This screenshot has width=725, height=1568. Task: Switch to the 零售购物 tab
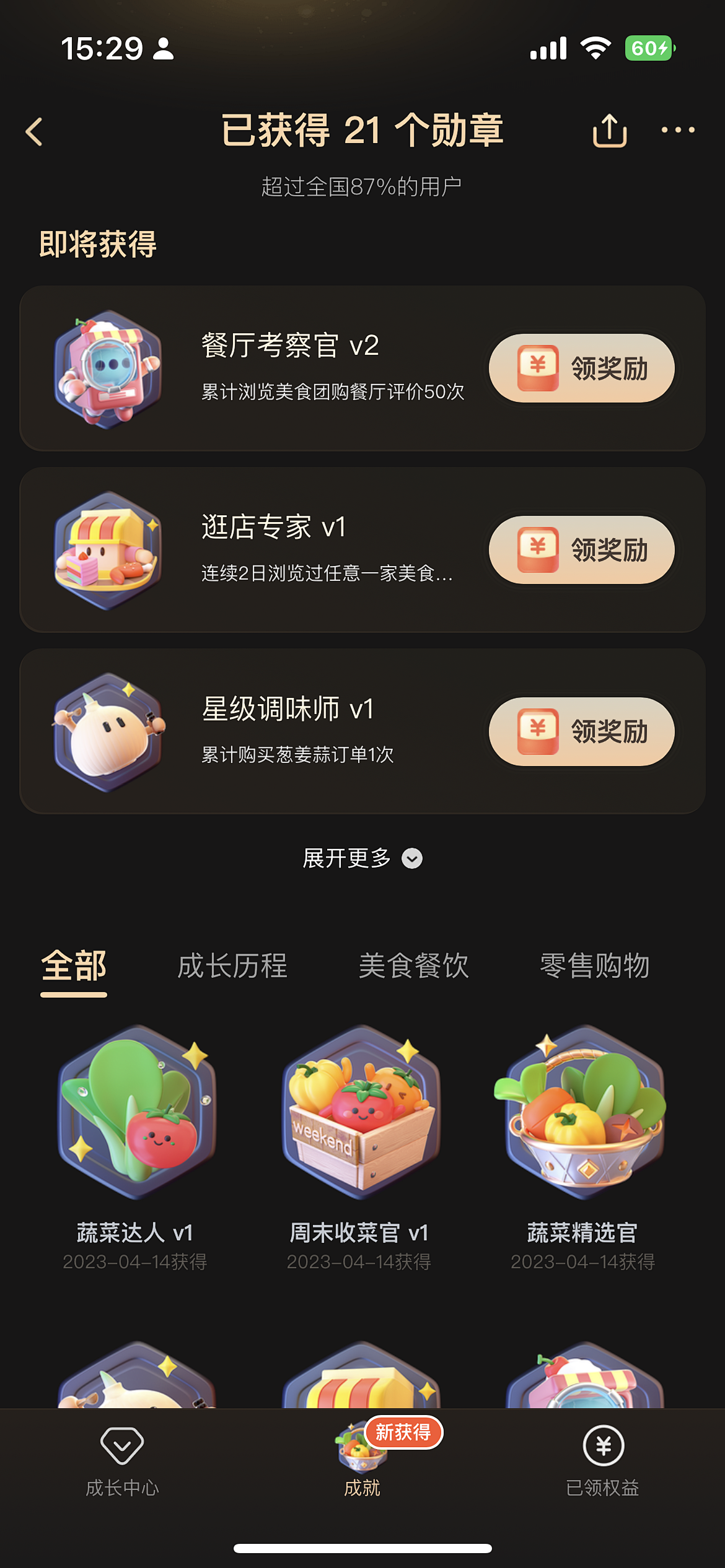coord(595,966)
